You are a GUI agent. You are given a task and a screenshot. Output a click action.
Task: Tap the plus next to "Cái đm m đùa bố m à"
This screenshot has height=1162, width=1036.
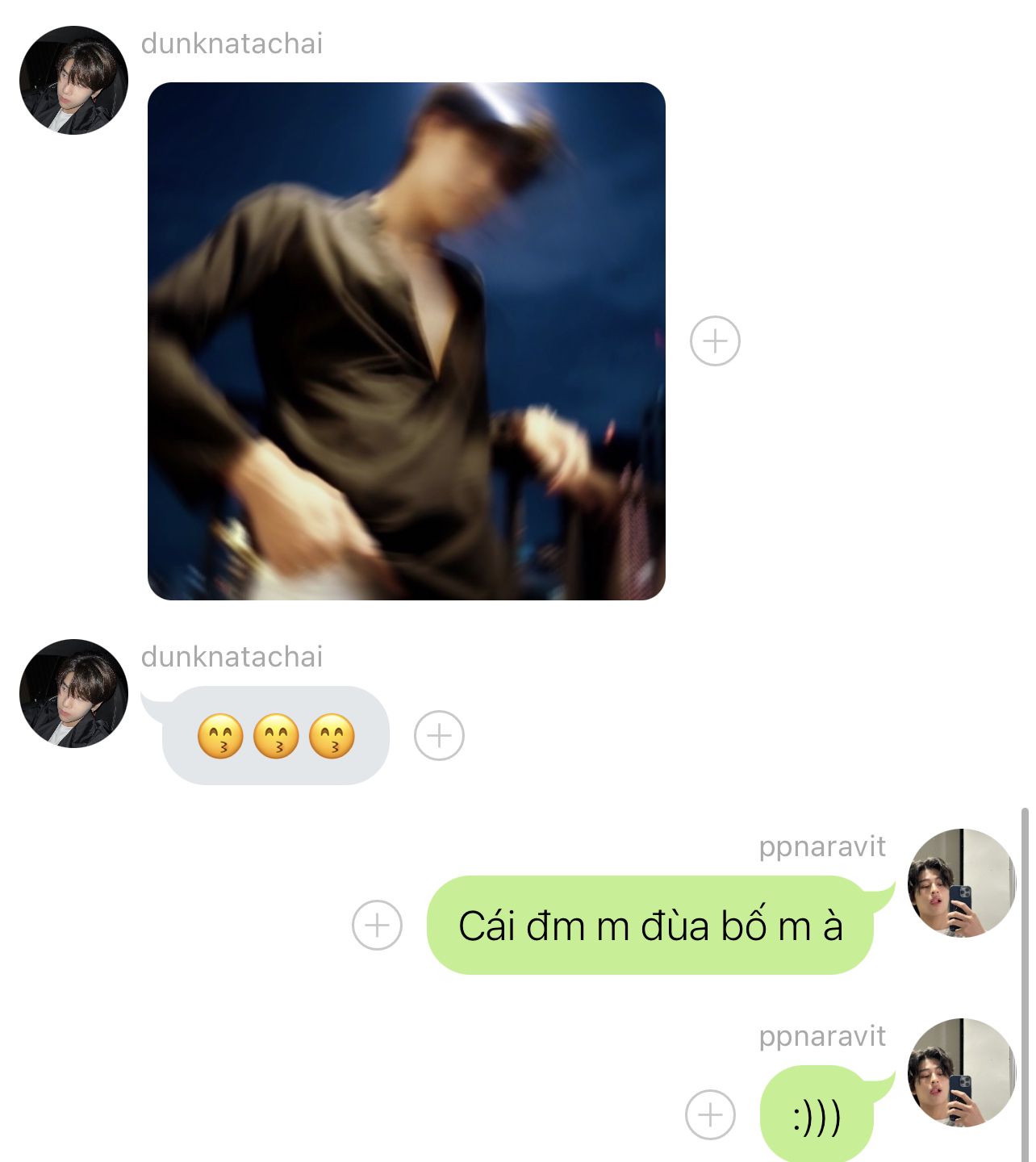tap(377, 925)
